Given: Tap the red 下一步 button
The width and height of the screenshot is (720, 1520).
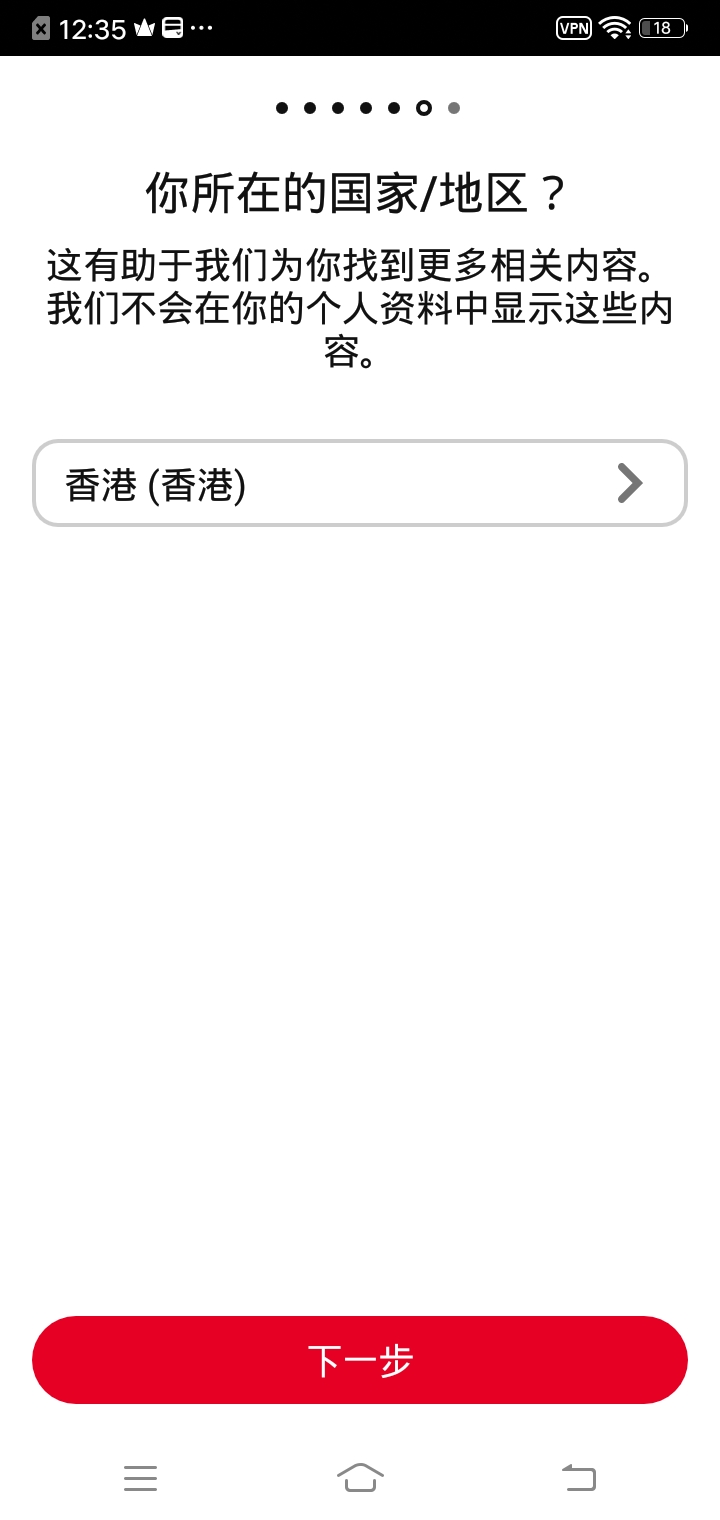Looking at the screenshot, I should (x=360, y=1360).
